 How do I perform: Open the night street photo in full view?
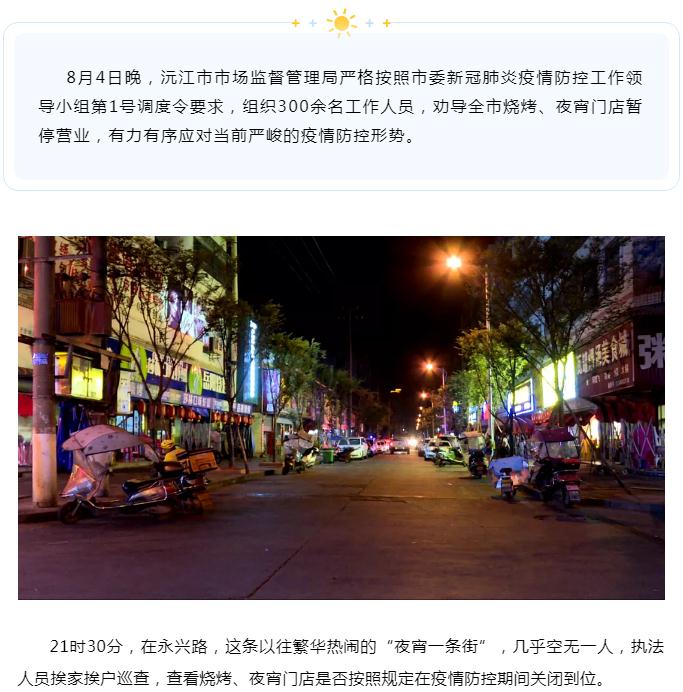(341, 417)
